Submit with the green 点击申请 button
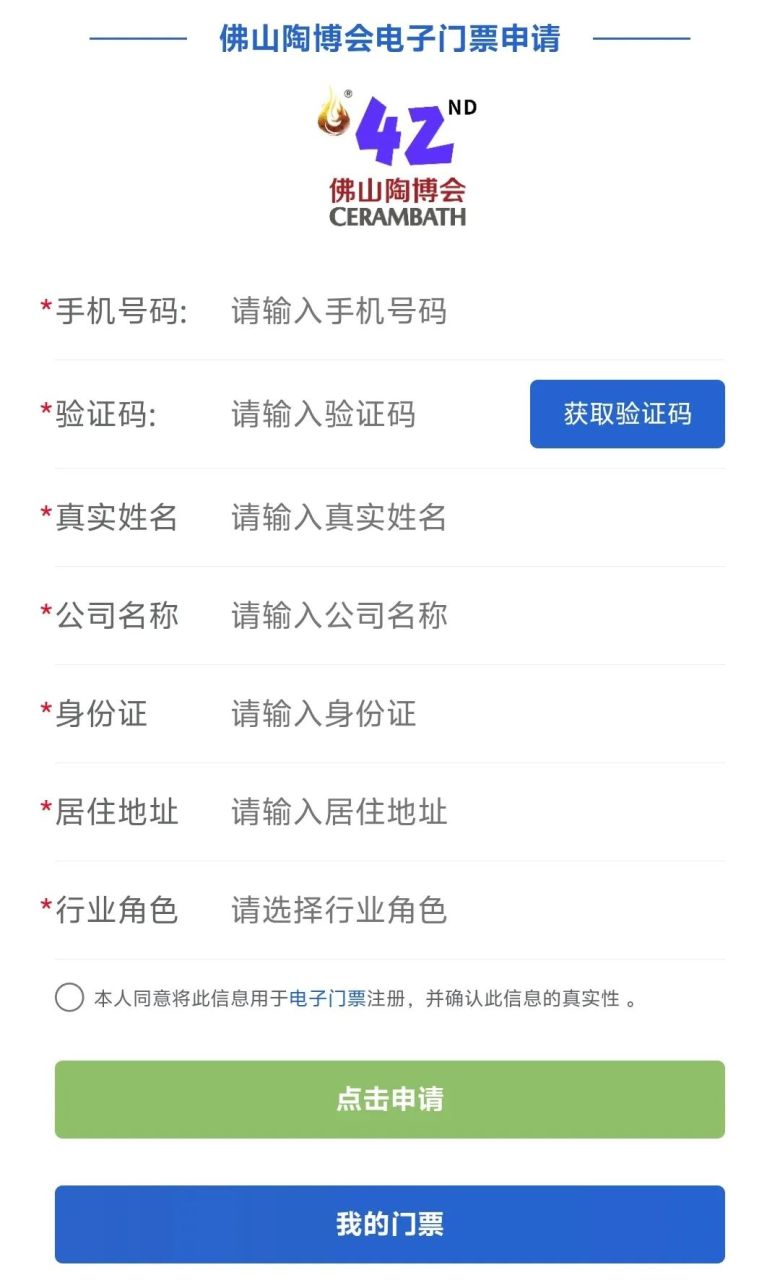 tap(389, 1099)
